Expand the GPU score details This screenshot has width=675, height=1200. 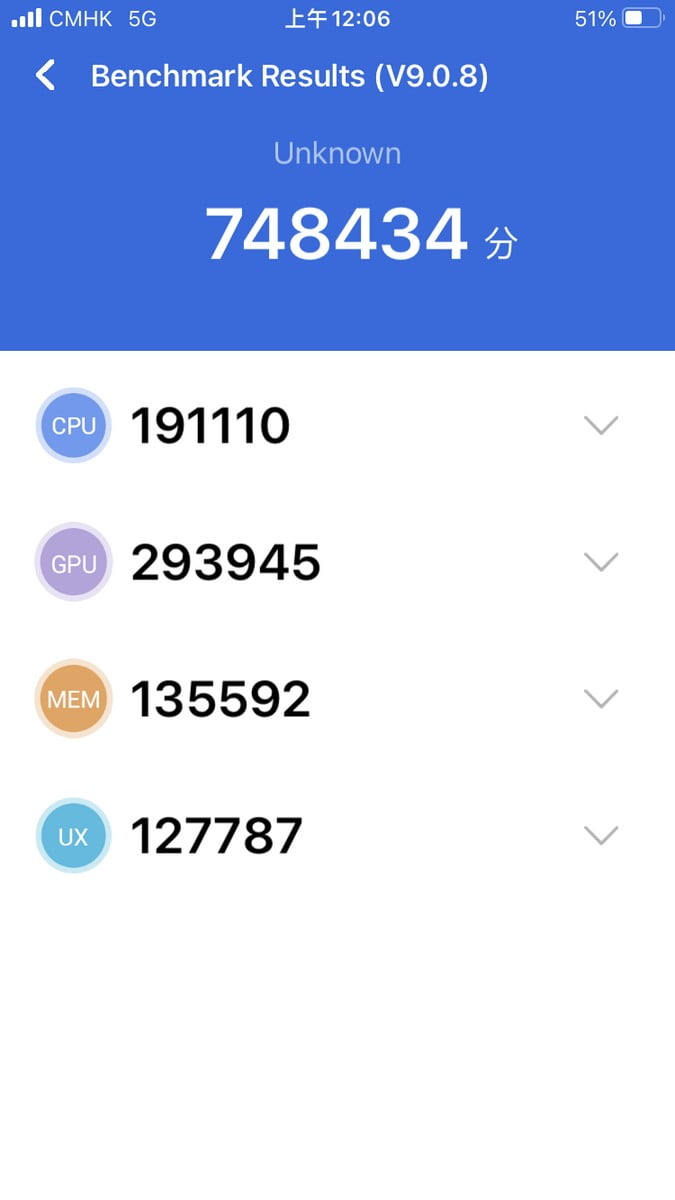(x=601, y=563)
